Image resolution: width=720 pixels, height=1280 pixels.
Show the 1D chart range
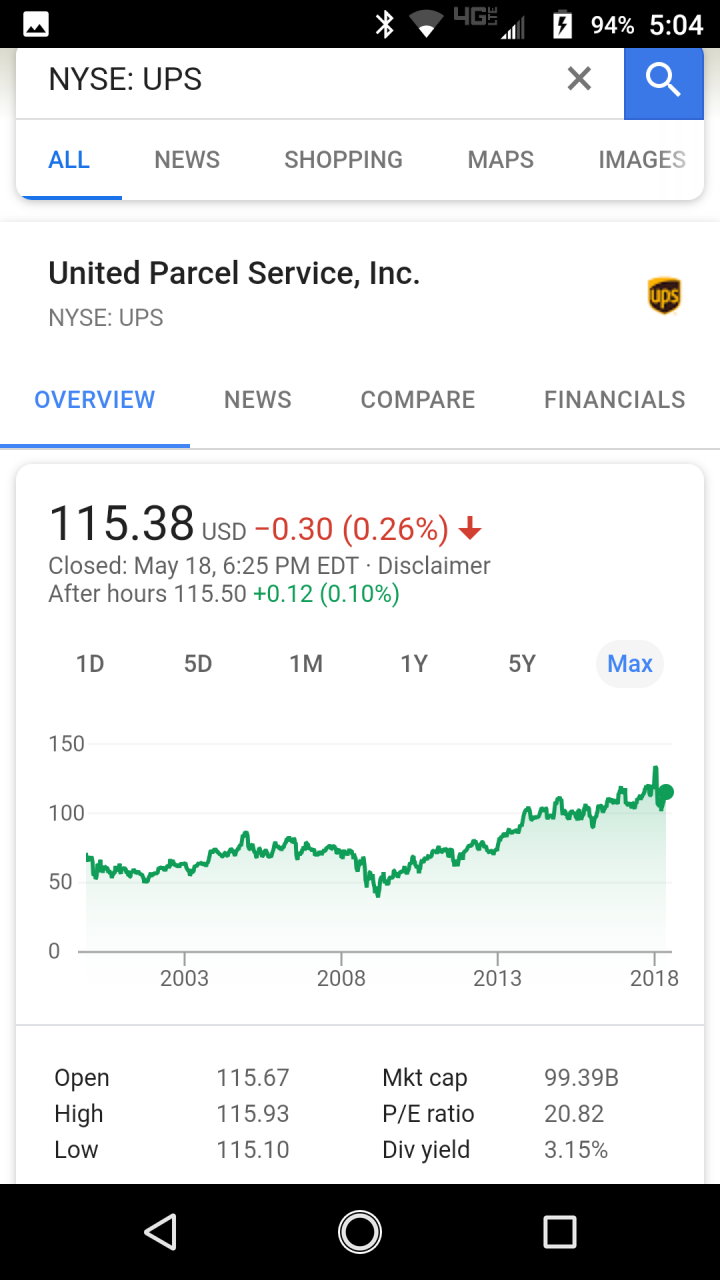(x=90, y=664)
